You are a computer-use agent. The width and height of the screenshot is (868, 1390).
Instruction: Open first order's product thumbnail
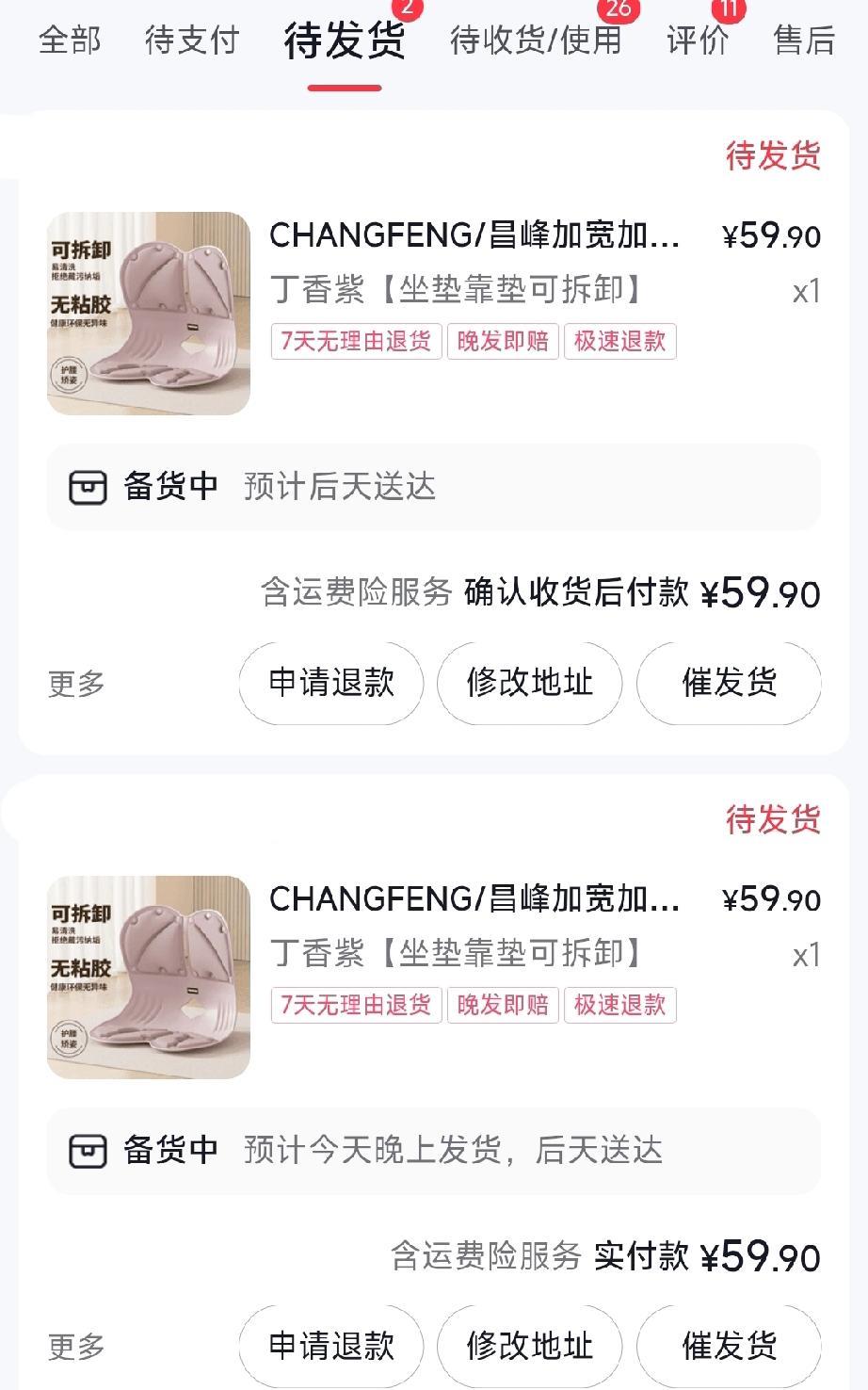coord(149,314)
